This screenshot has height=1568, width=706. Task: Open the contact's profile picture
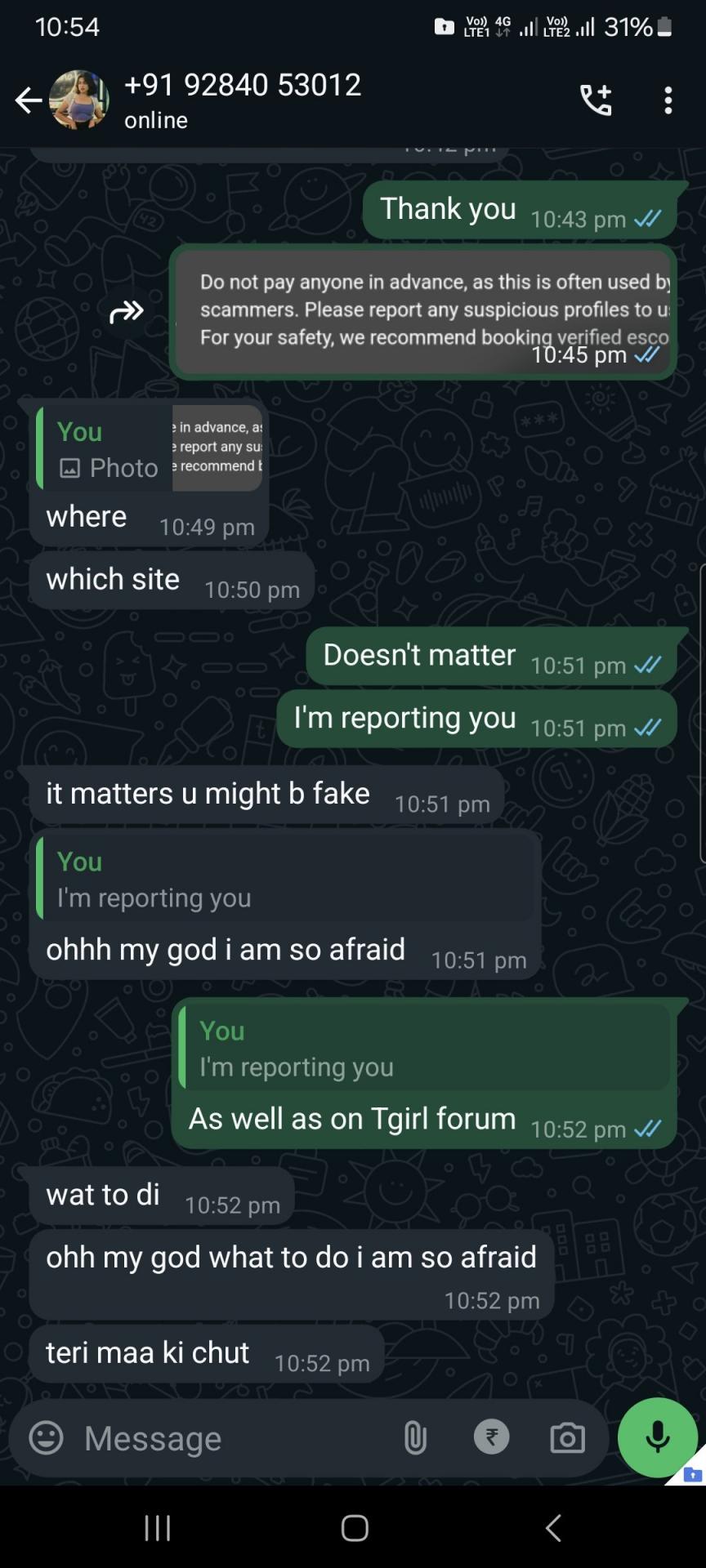click(x=79, y=100)
